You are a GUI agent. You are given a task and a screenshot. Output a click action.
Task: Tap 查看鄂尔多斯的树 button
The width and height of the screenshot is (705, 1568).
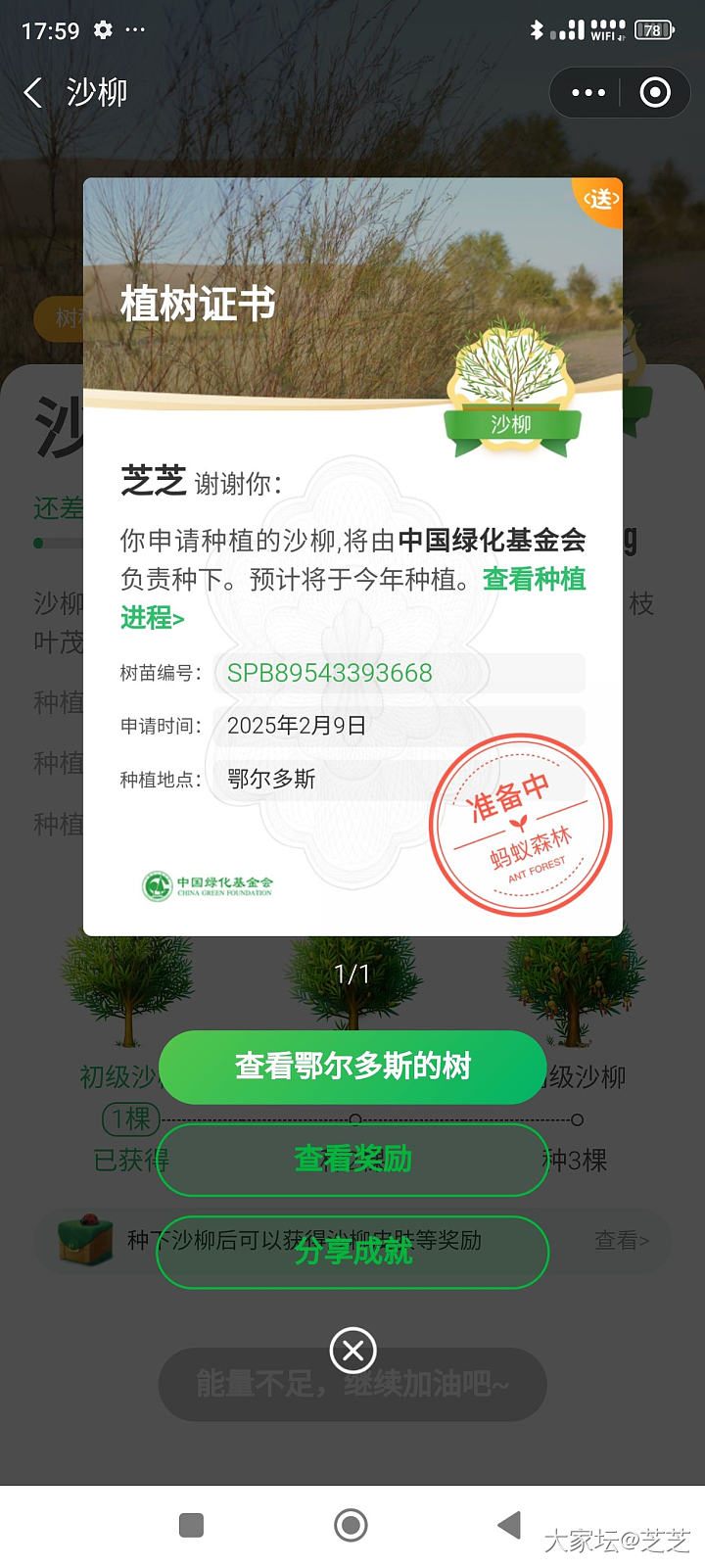click(352, 1066)
